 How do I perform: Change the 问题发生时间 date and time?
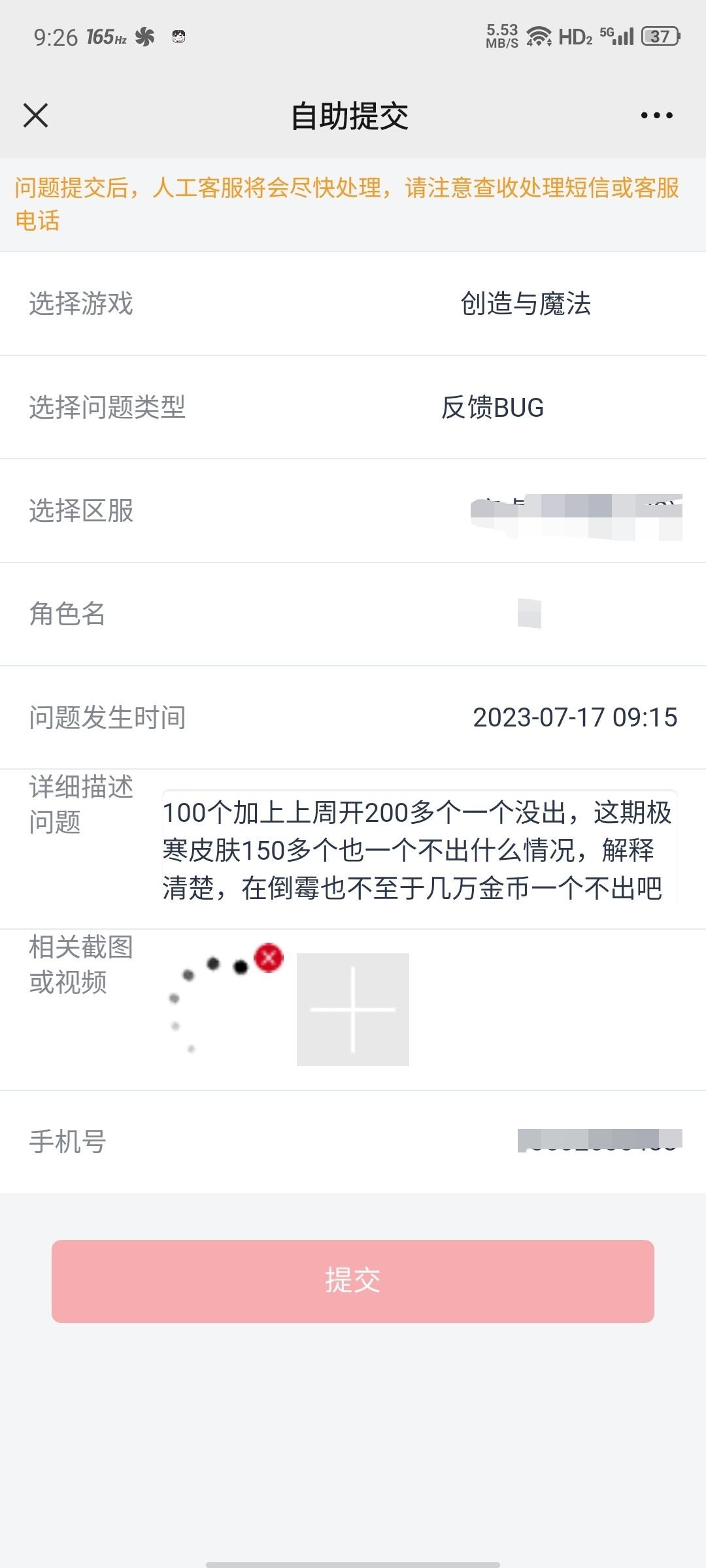pos(353,717)
